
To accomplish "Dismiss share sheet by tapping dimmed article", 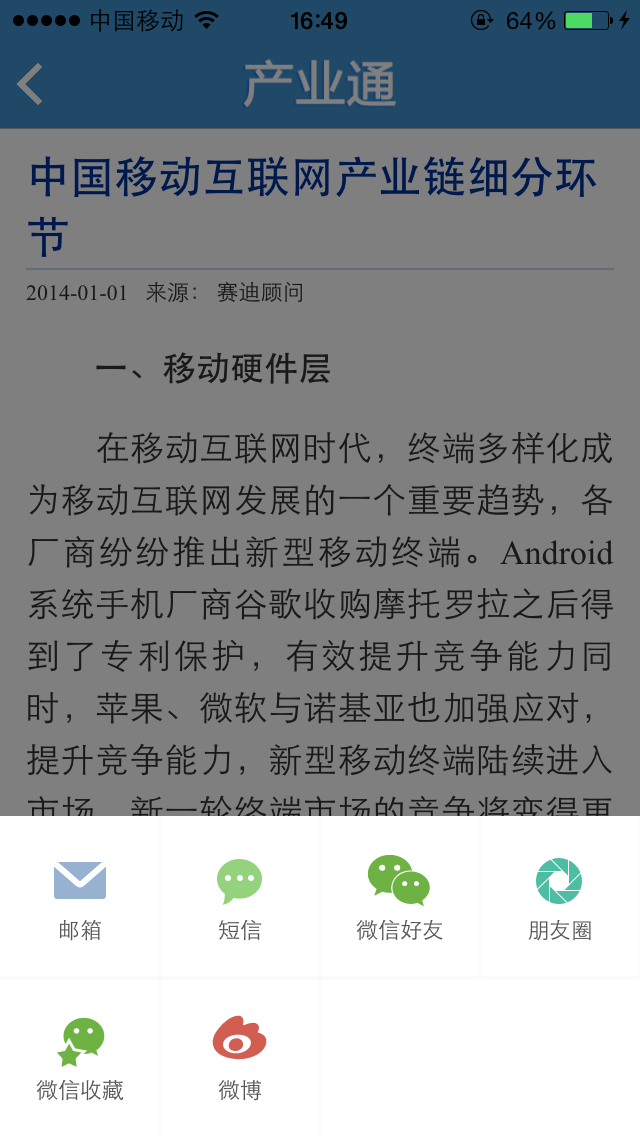I will pos(320,500).
